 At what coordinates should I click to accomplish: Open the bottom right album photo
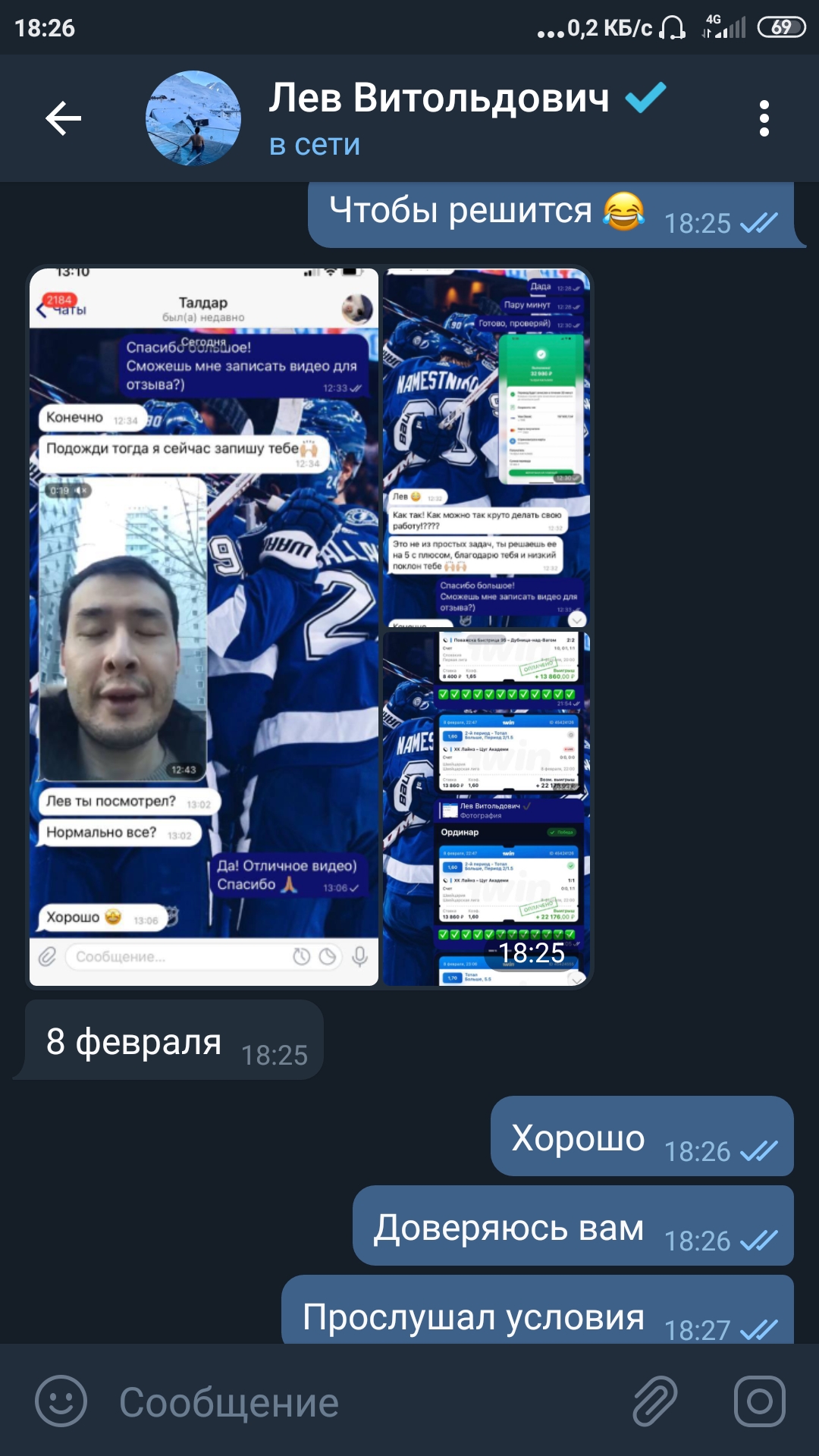[486, 808]
